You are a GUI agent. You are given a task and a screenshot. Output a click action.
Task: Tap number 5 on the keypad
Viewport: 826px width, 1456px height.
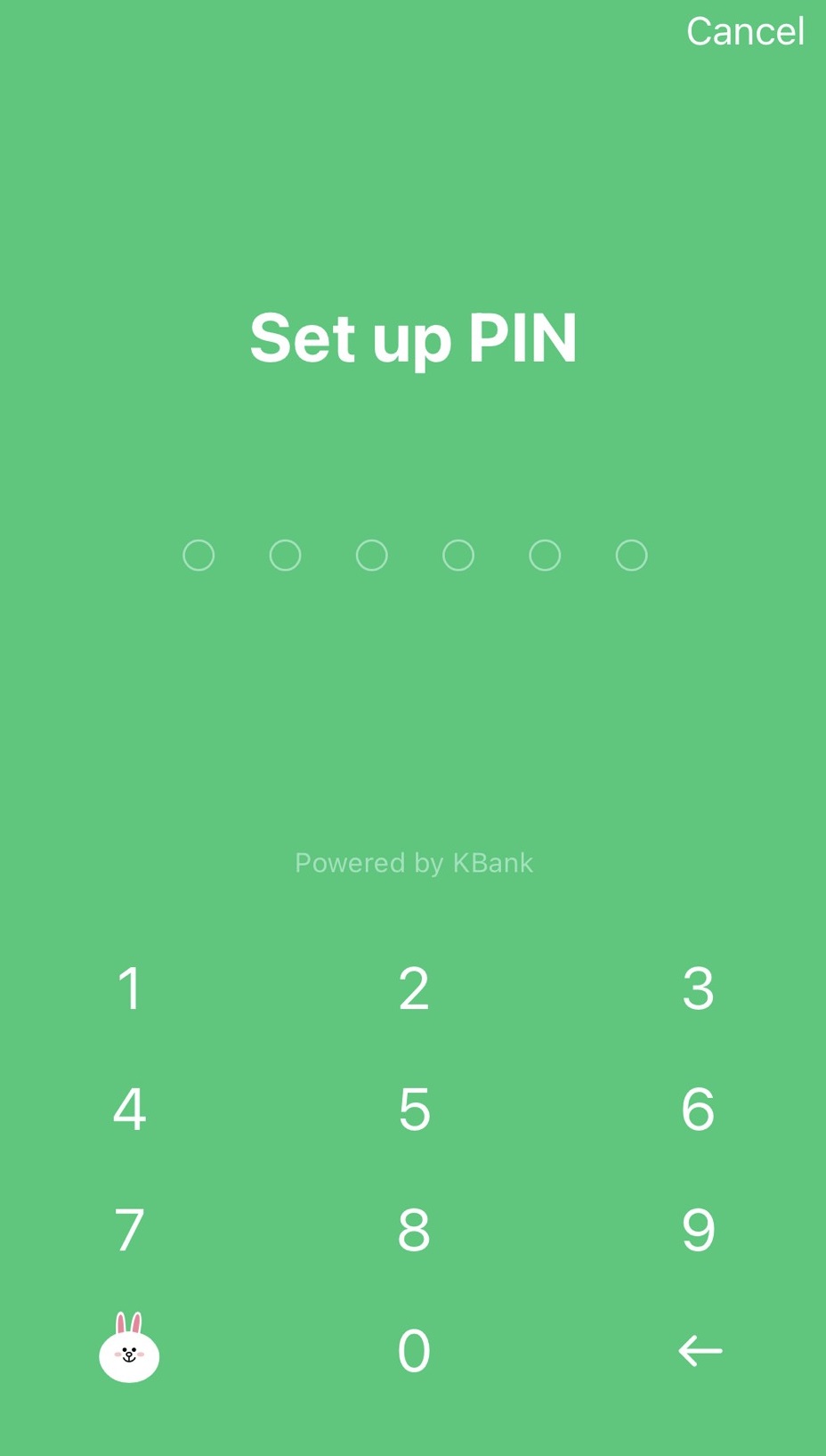pyautogui.click(x=414, y=1110)
